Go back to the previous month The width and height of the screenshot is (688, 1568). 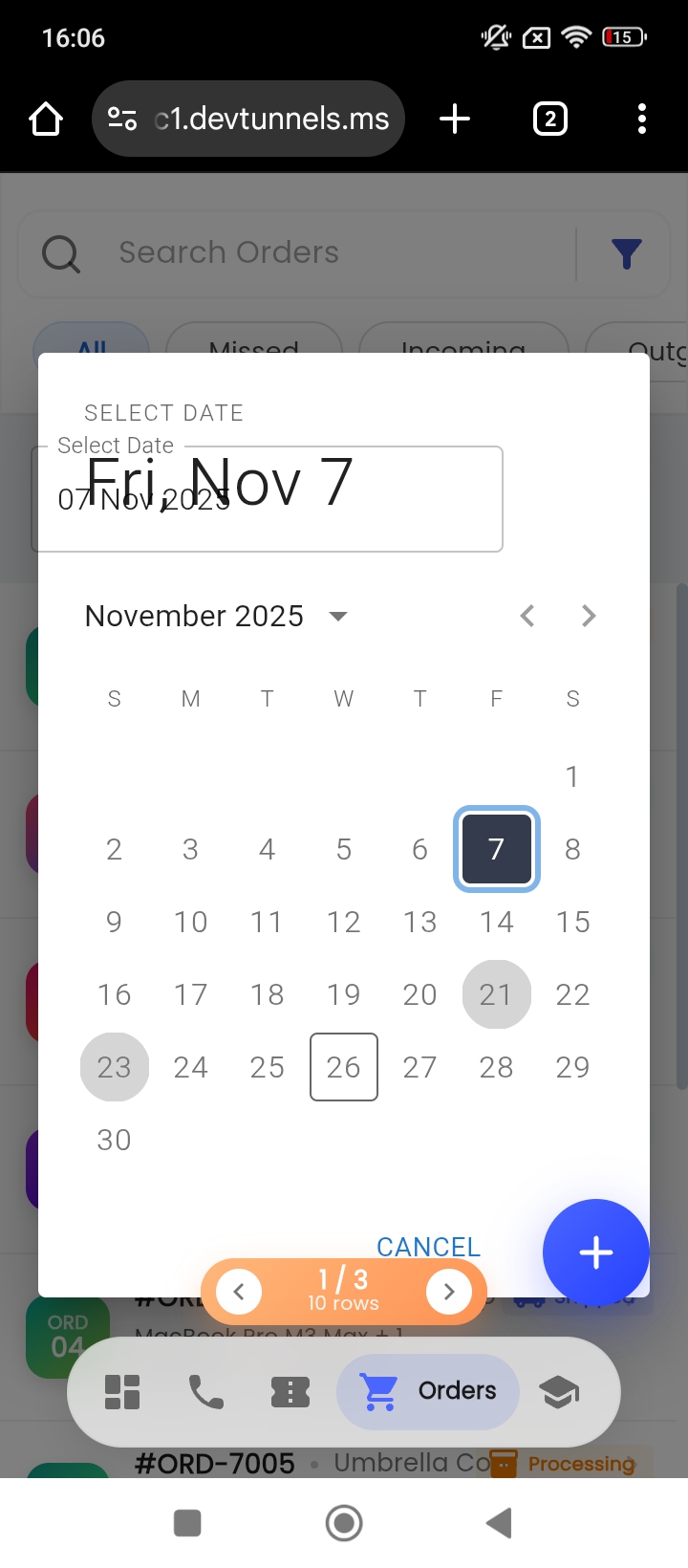(527, 616)
